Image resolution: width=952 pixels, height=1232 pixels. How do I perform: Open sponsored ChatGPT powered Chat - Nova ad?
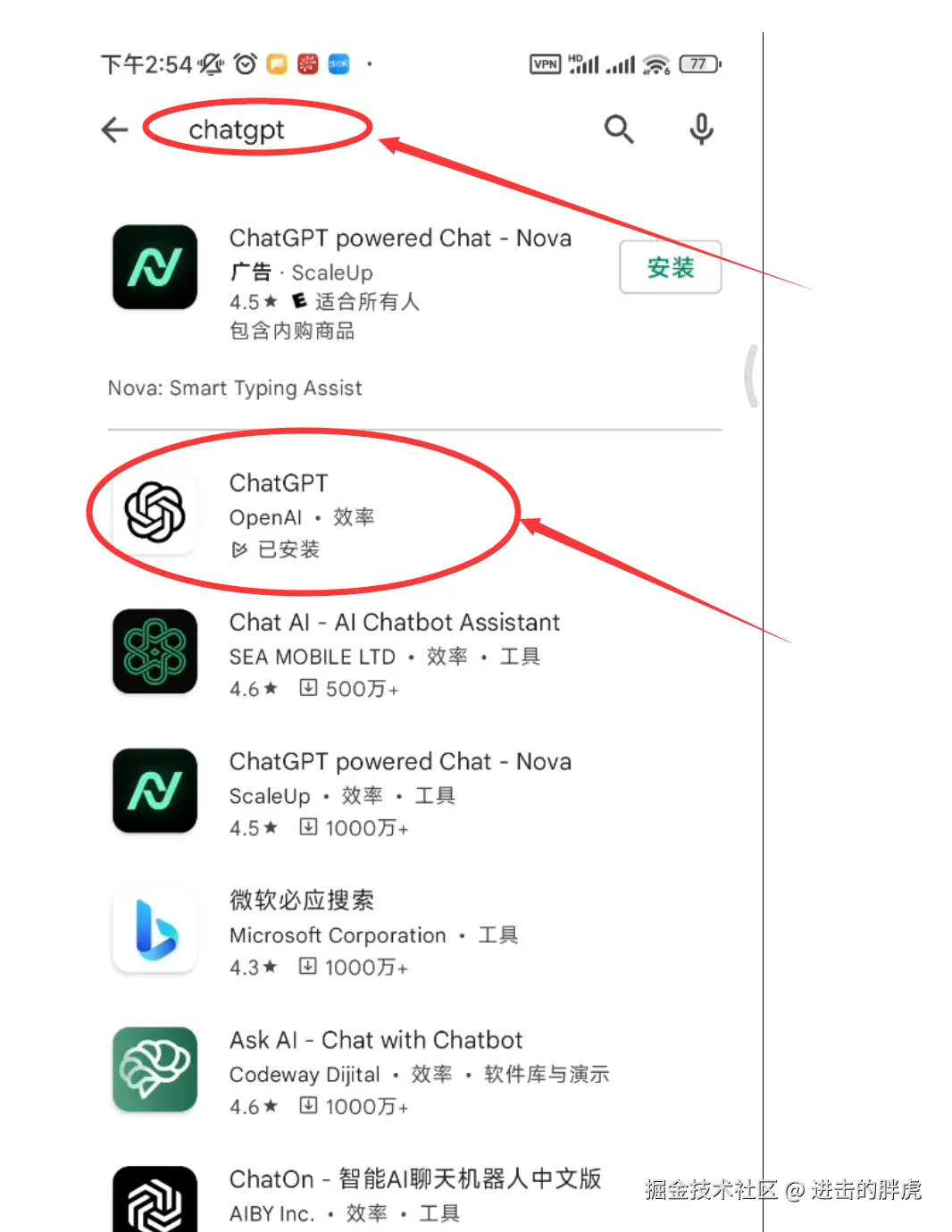399,239
